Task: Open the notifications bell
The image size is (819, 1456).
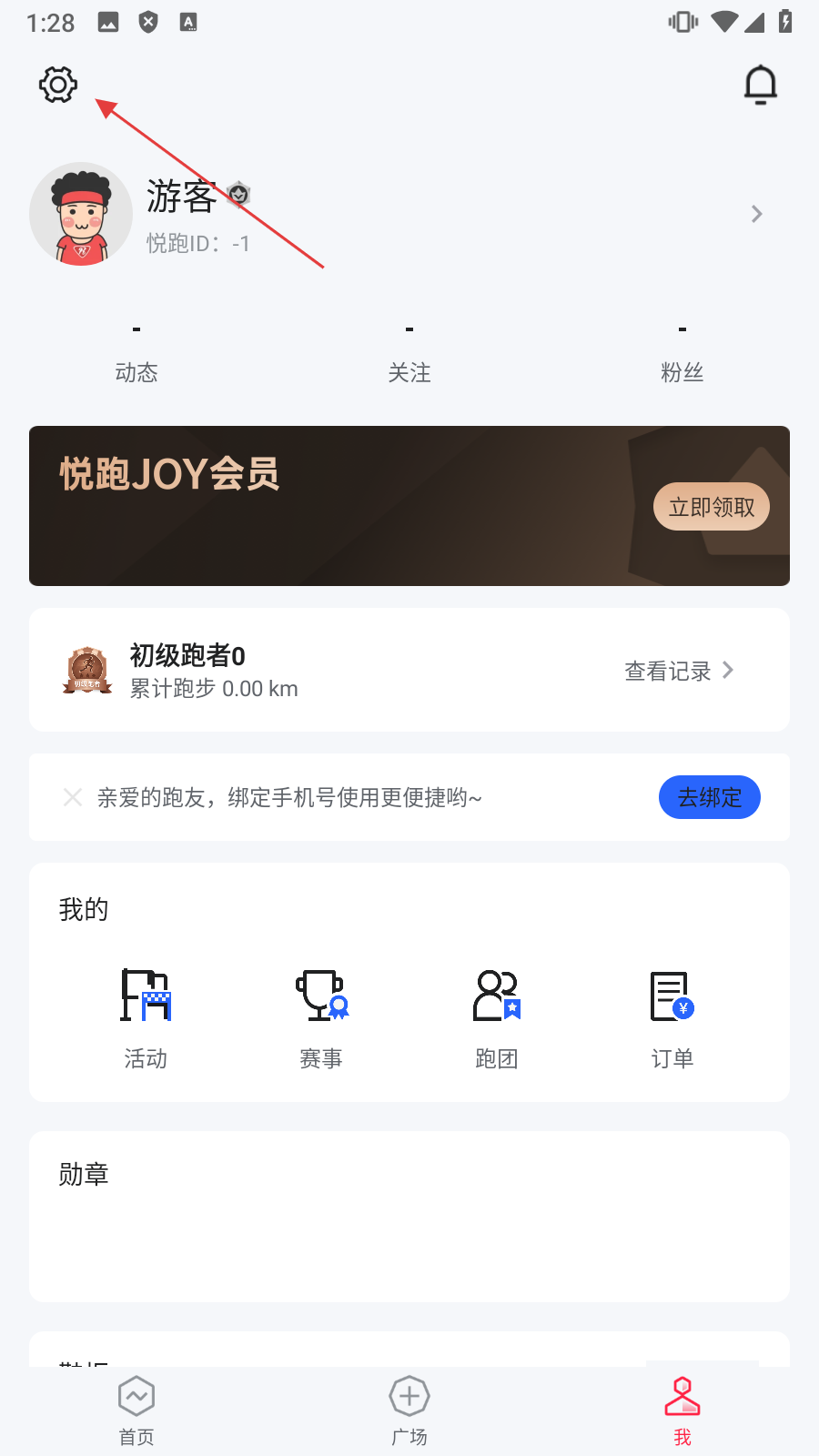Action: (760, 85)
